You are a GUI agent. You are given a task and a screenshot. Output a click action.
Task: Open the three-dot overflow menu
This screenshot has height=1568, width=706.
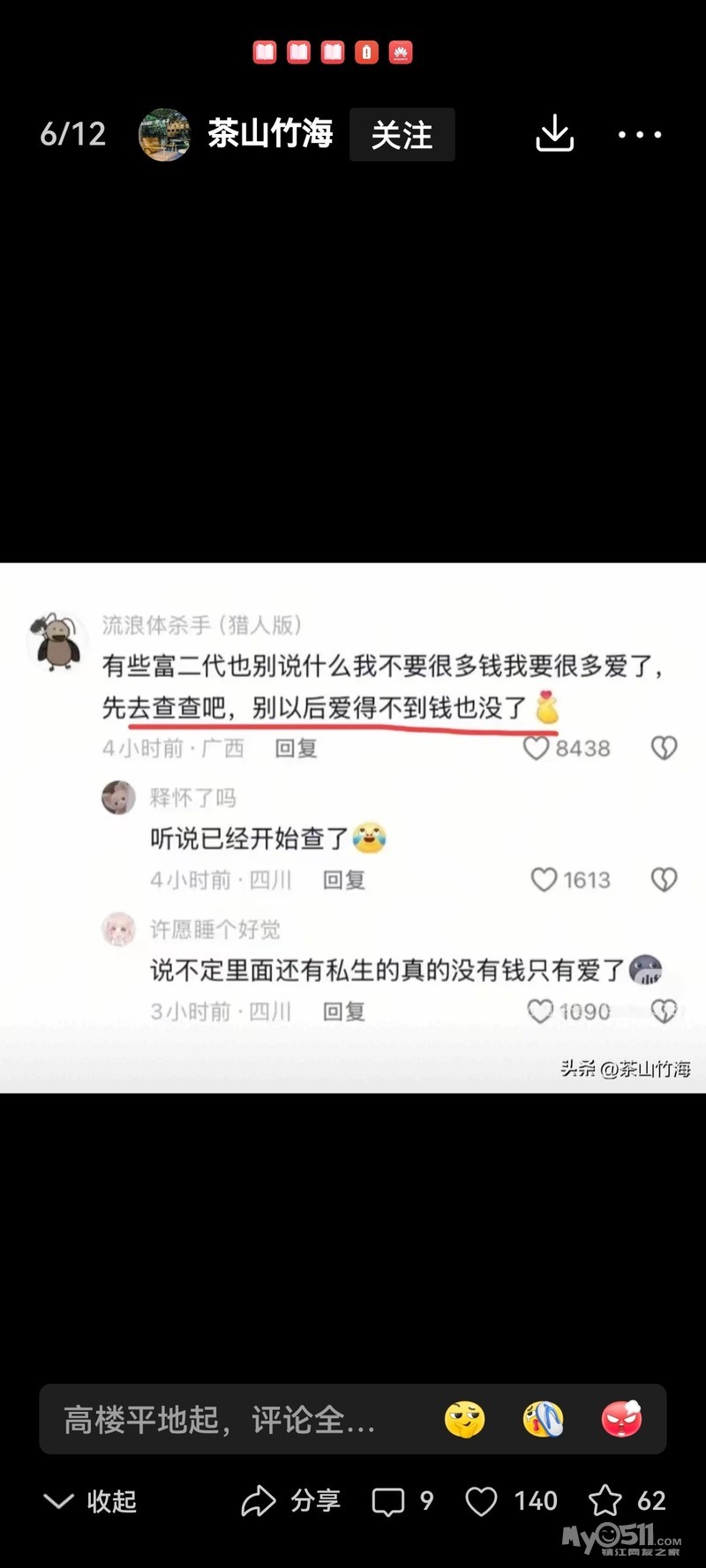(x=640, y=135)
